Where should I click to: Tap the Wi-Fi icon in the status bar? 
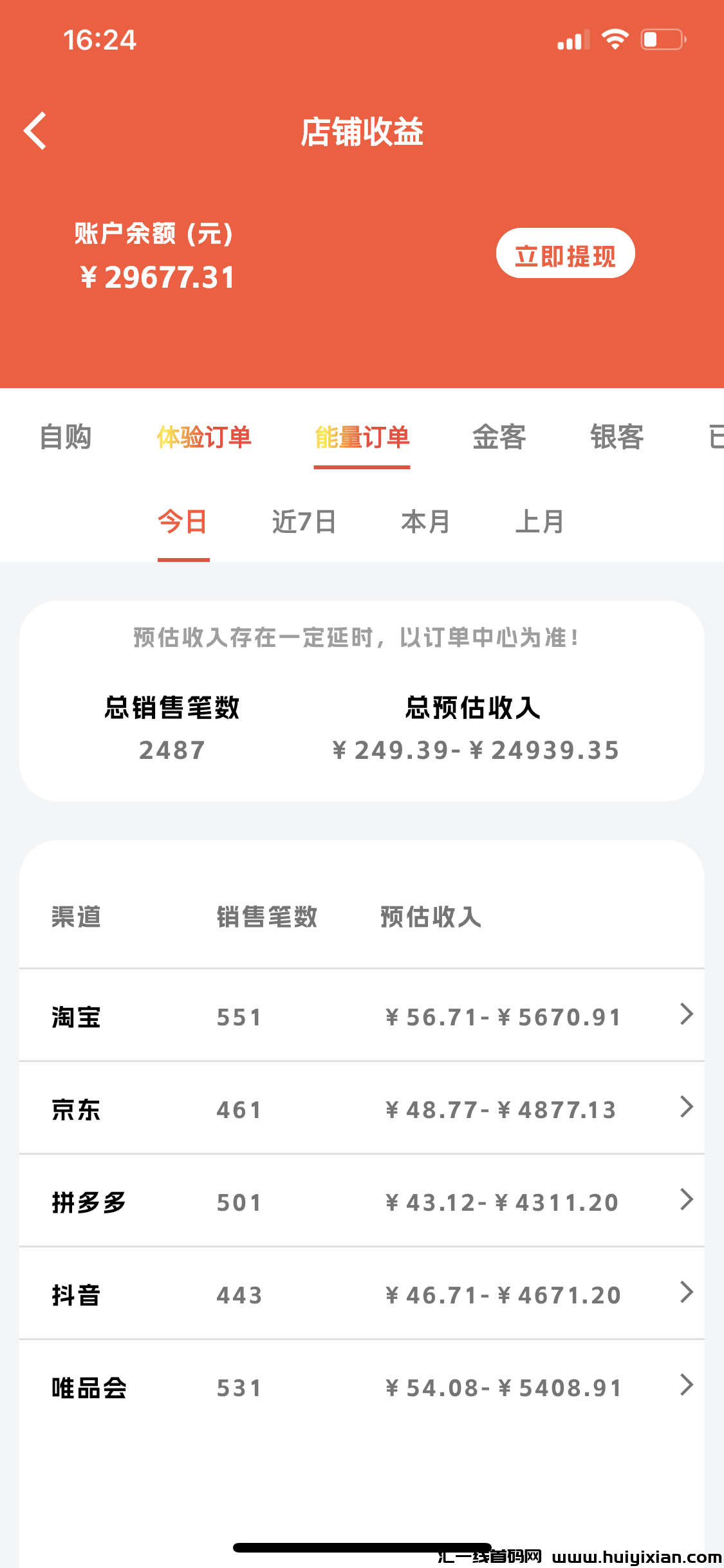[x=613, y=40]
